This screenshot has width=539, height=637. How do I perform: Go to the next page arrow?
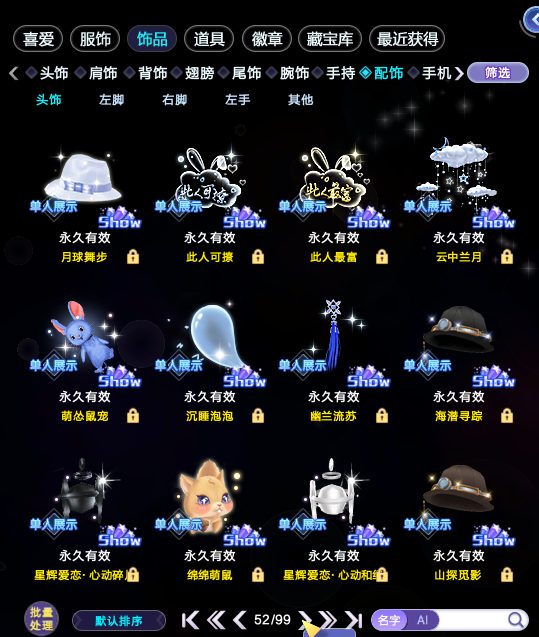coord(305,620)
